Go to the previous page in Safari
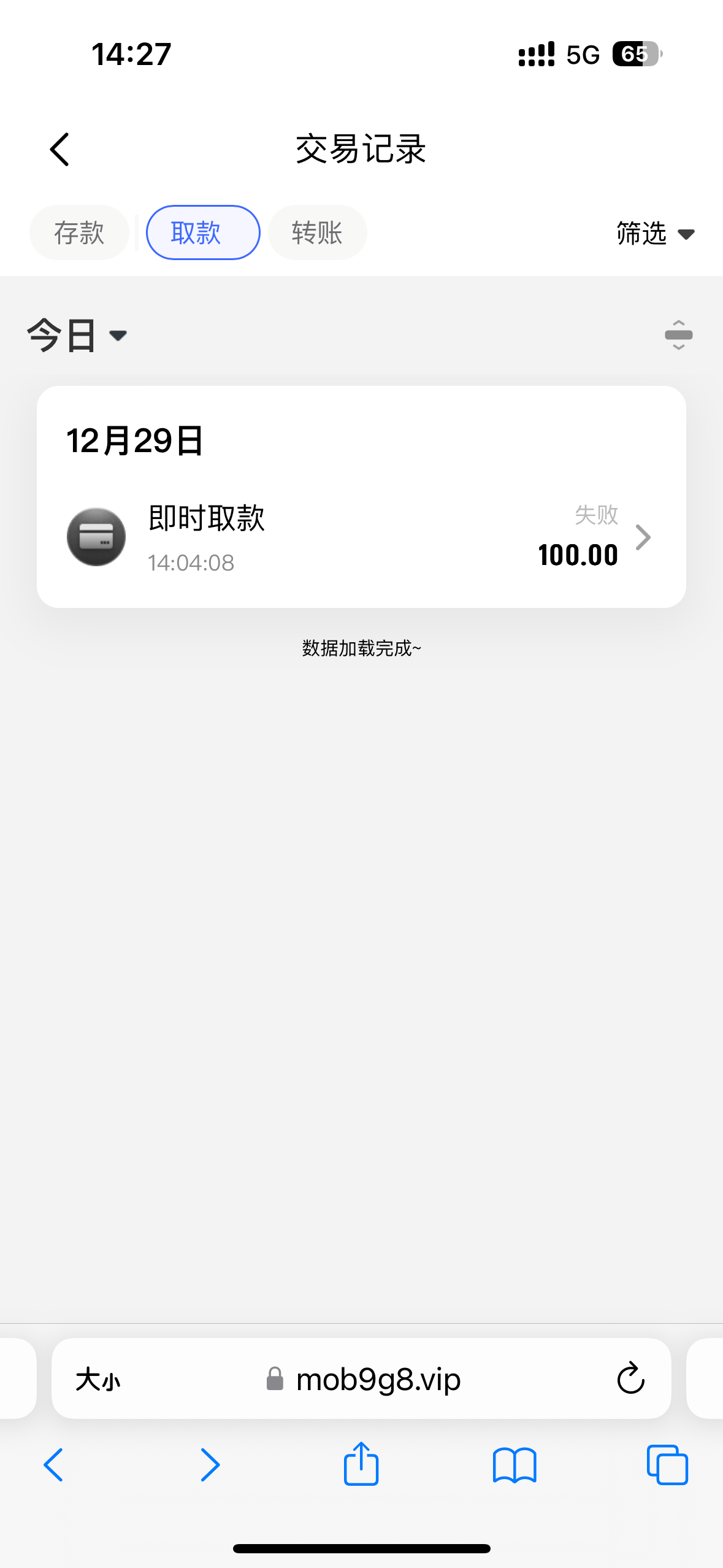 (x=53, y=1465)
